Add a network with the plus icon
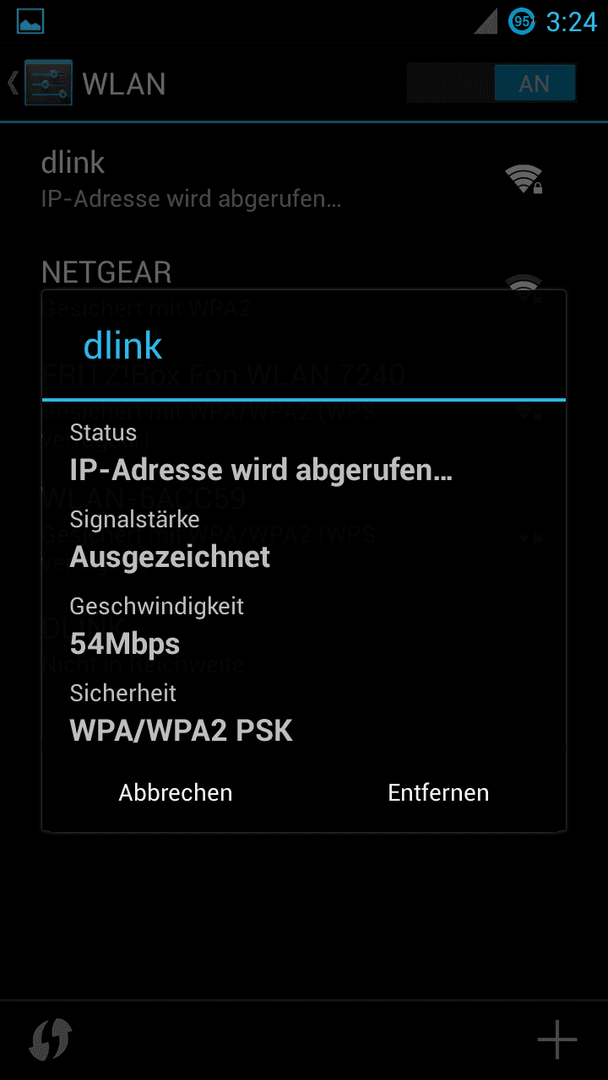Image resolution: width=608 pixels, height=1080 pixels. [556, 1038]
